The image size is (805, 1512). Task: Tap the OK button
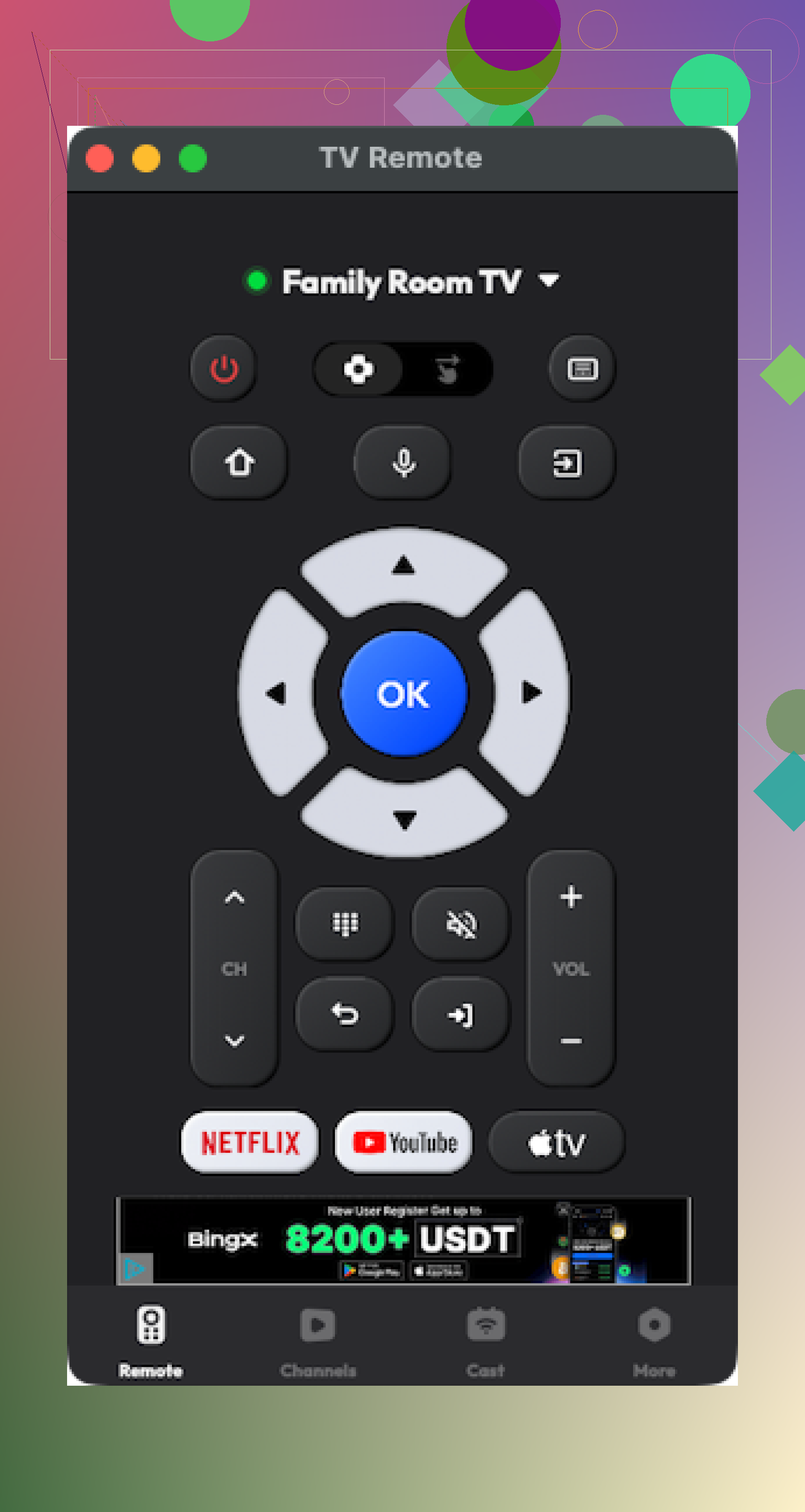(x=404, y=694)
